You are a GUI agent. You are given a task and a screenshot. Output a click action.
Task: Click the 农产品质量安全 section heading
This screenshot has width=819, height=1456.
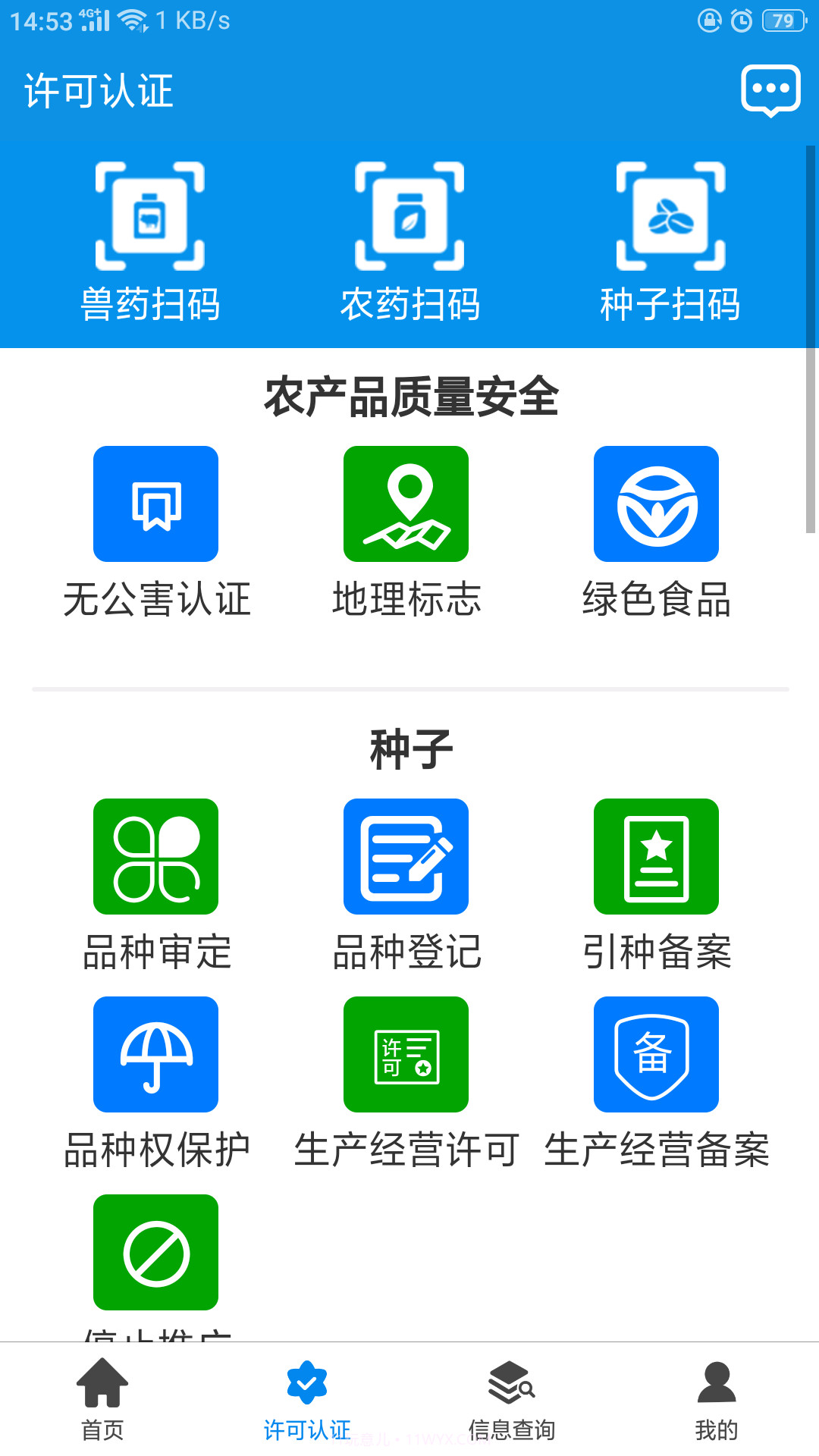coord(409,396)
